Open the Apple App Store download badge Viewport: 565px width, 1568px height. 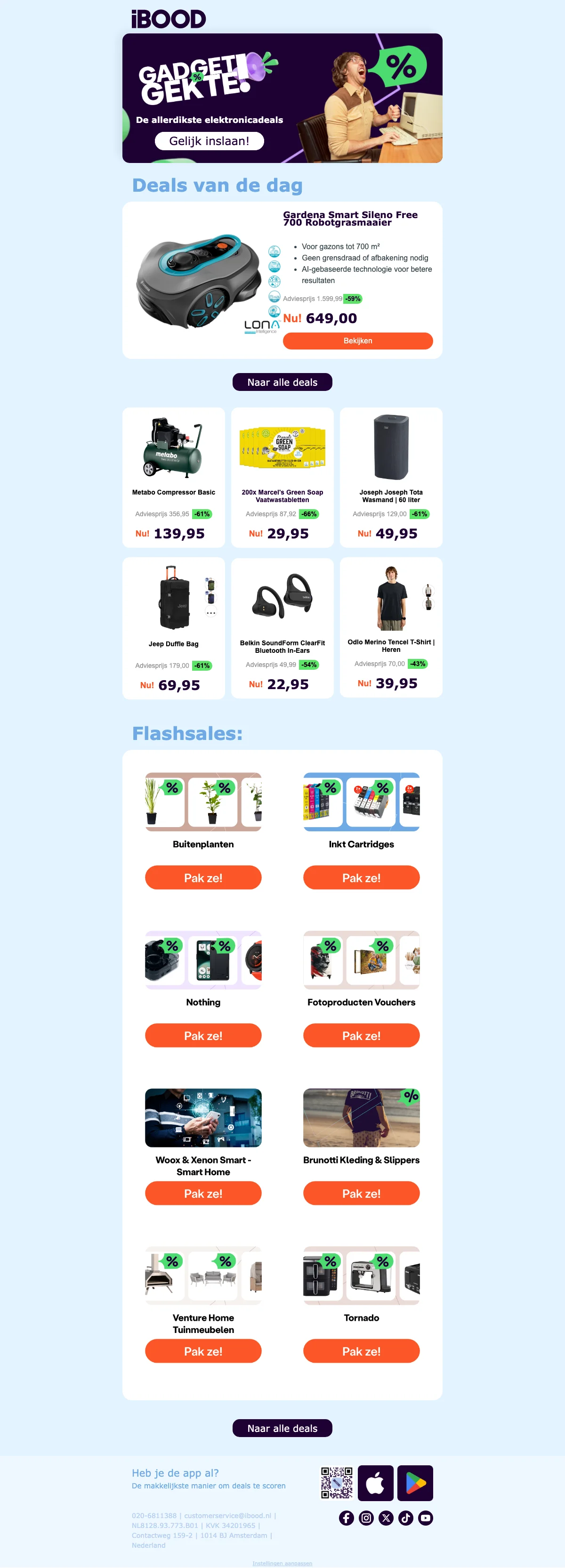(375, 1483)
